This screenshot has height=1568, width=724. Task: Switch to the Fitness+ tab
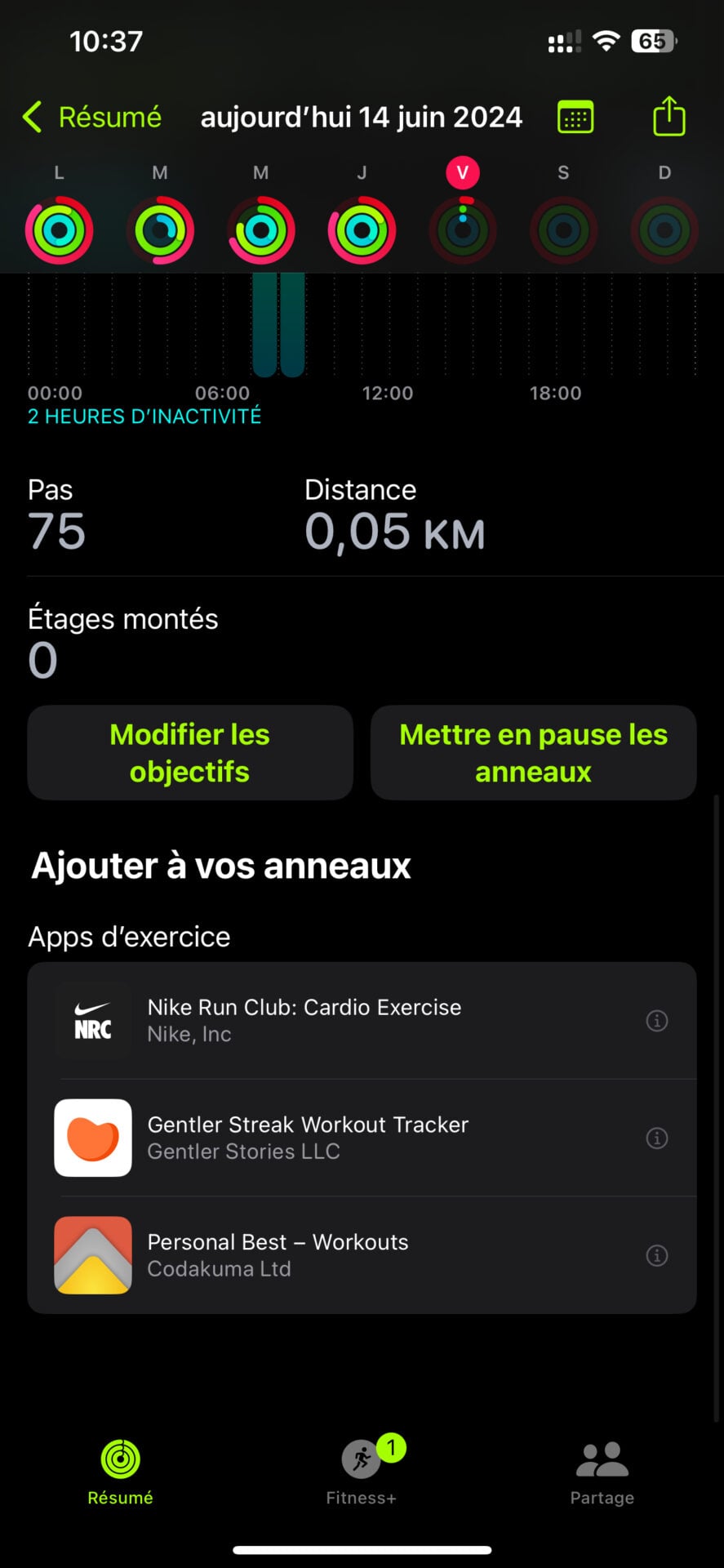click(362, 1472)
